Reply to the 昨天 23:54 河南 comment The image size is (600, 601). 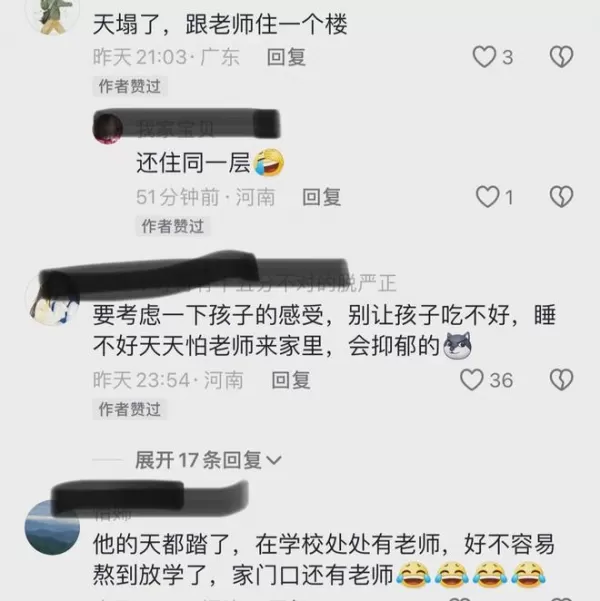[x=291, y=380]
